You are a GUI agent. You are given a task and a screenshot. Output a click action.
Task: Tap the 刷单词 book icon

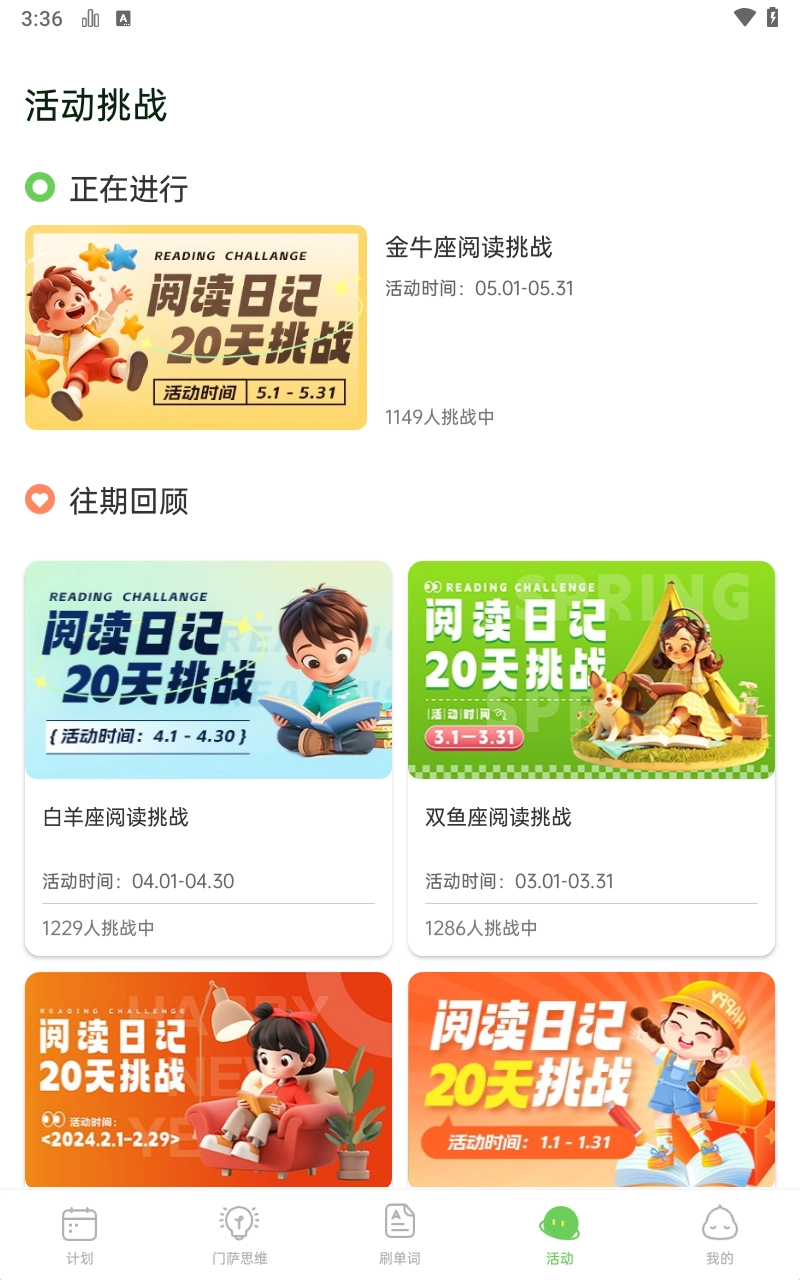coord(399,1222)
